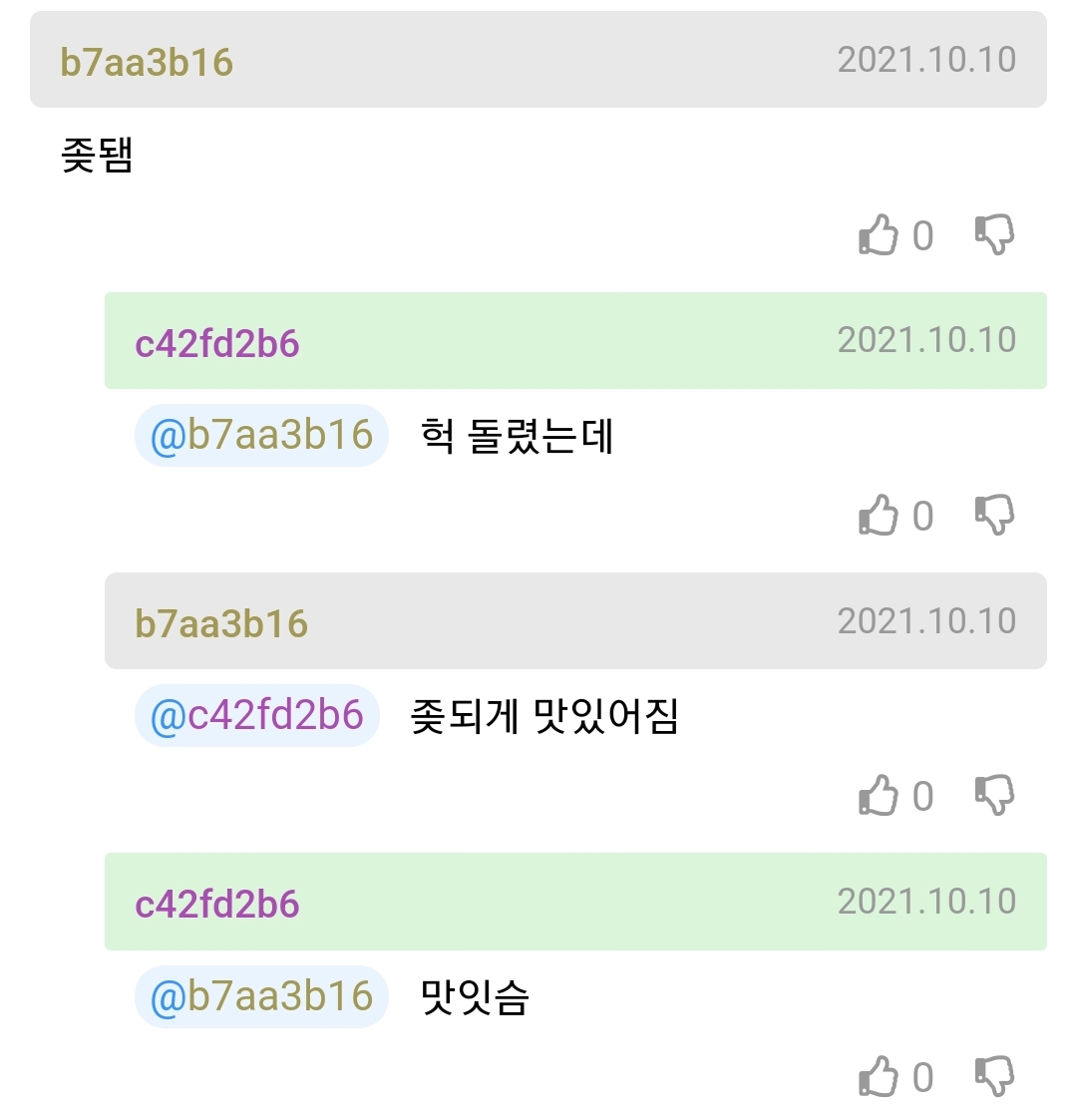Like the last reply 맛있슴

point(879,1077)
